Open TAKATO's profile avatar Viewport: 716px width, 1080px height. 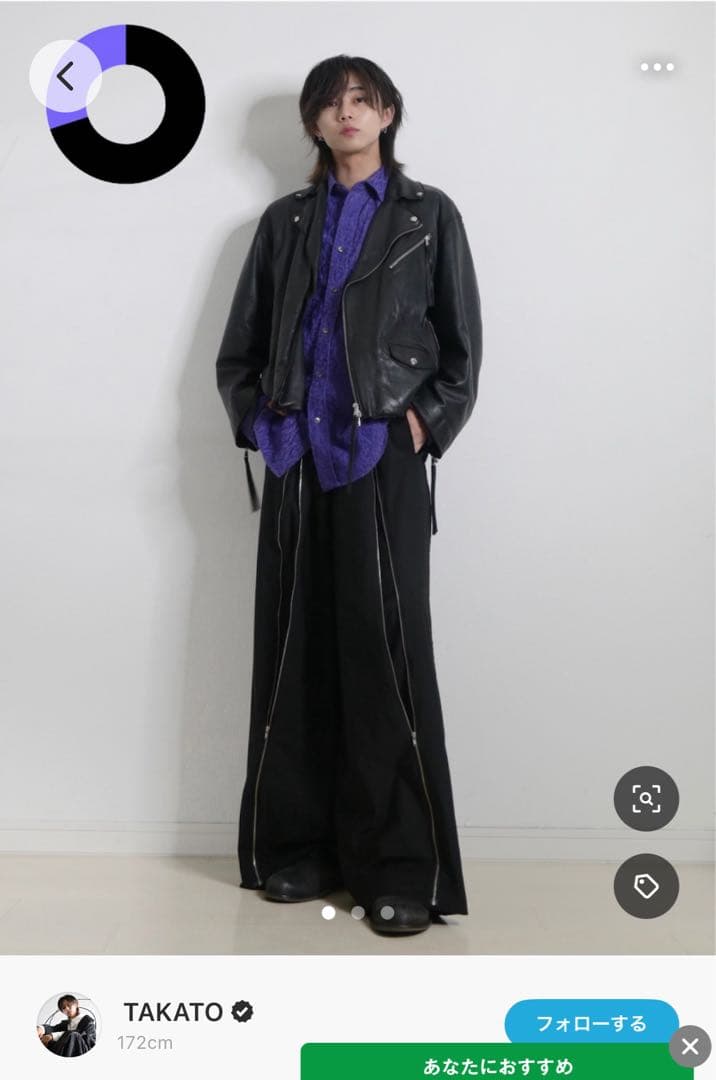69,1025
